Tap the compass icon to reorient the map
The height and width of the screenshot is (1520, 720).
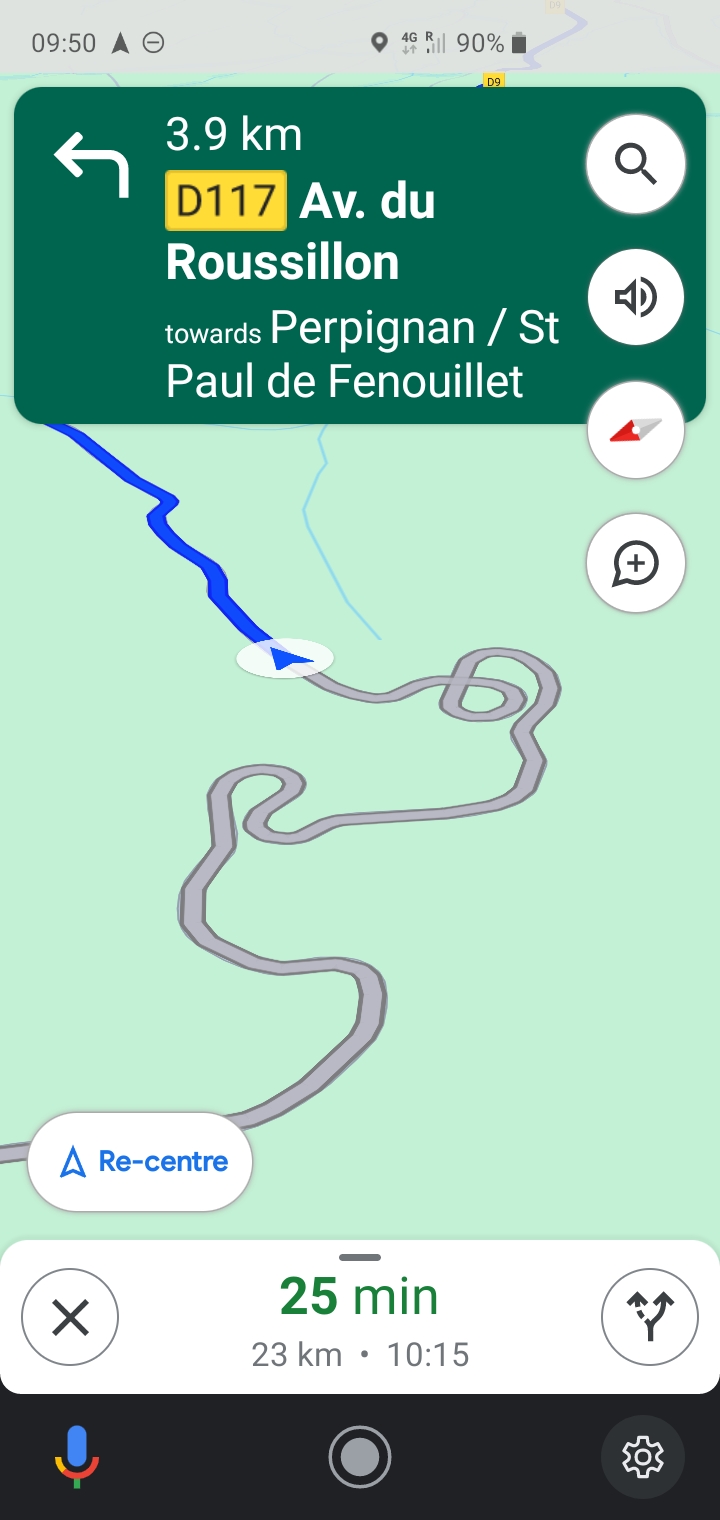(636, 429)
